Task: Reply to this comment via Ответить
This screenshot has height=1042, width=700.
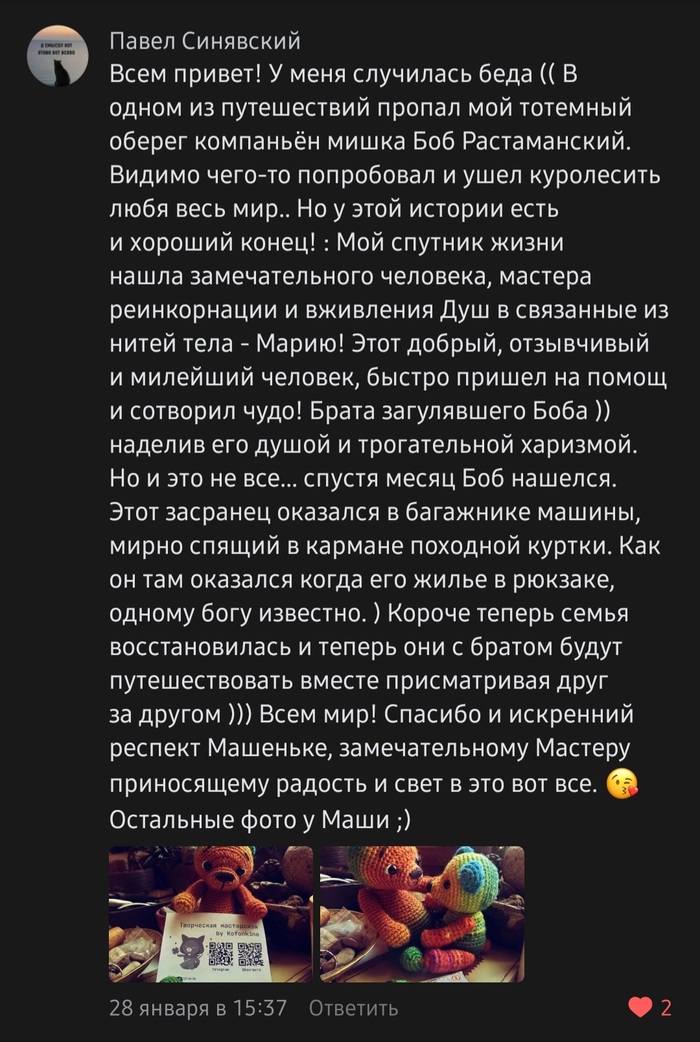Action: point(353,1008)
